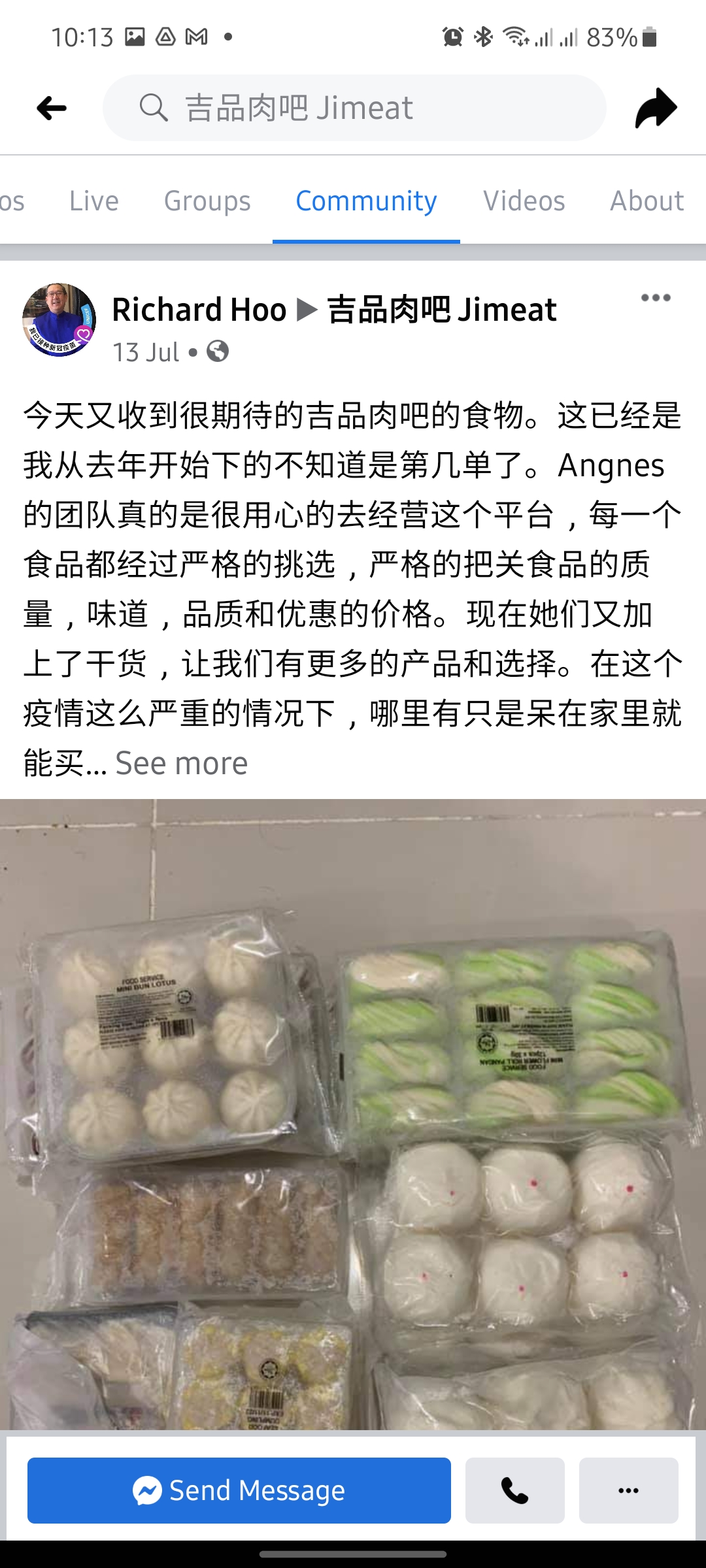Open Richard Hoo's profile name link

(x=199, y=310)
